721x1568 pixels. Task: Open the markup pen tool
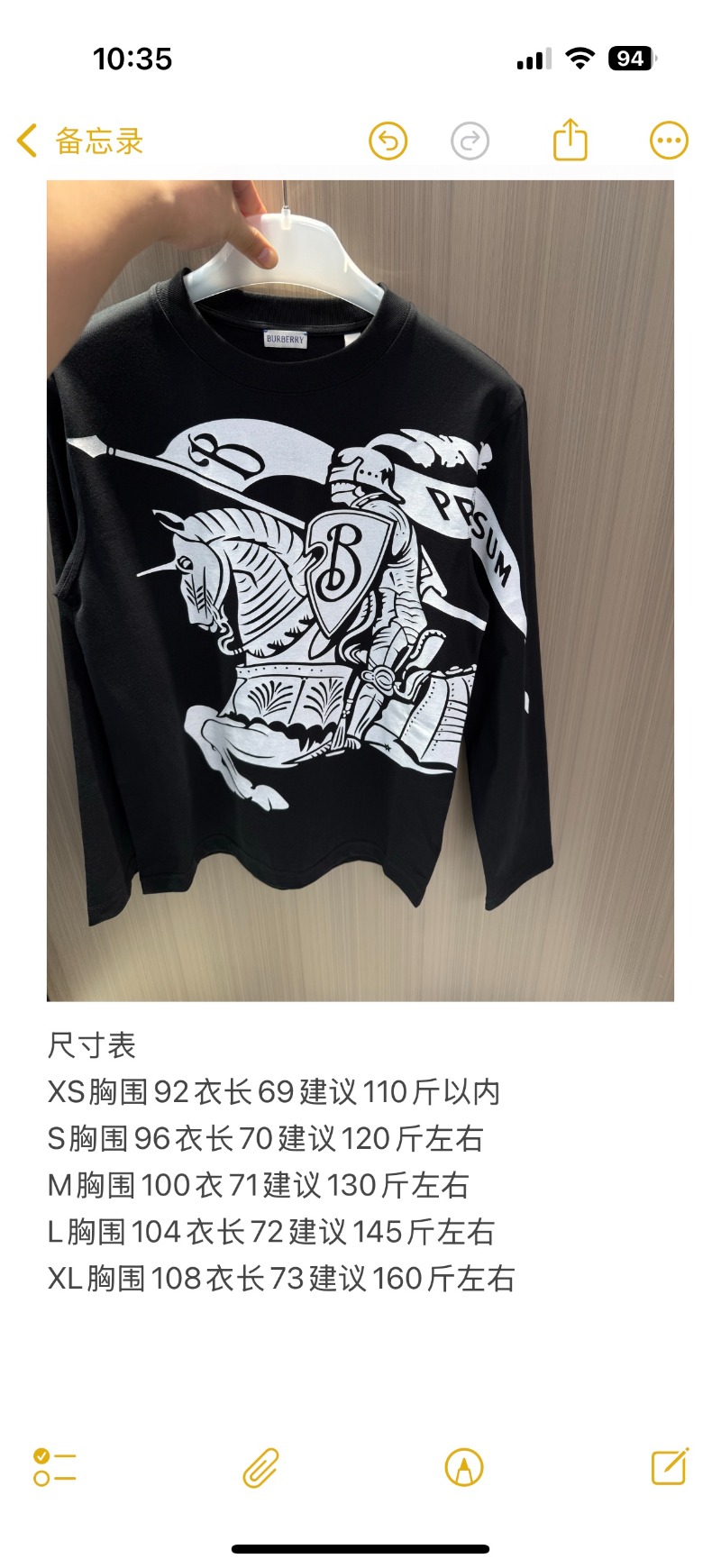click(464, 1467)
